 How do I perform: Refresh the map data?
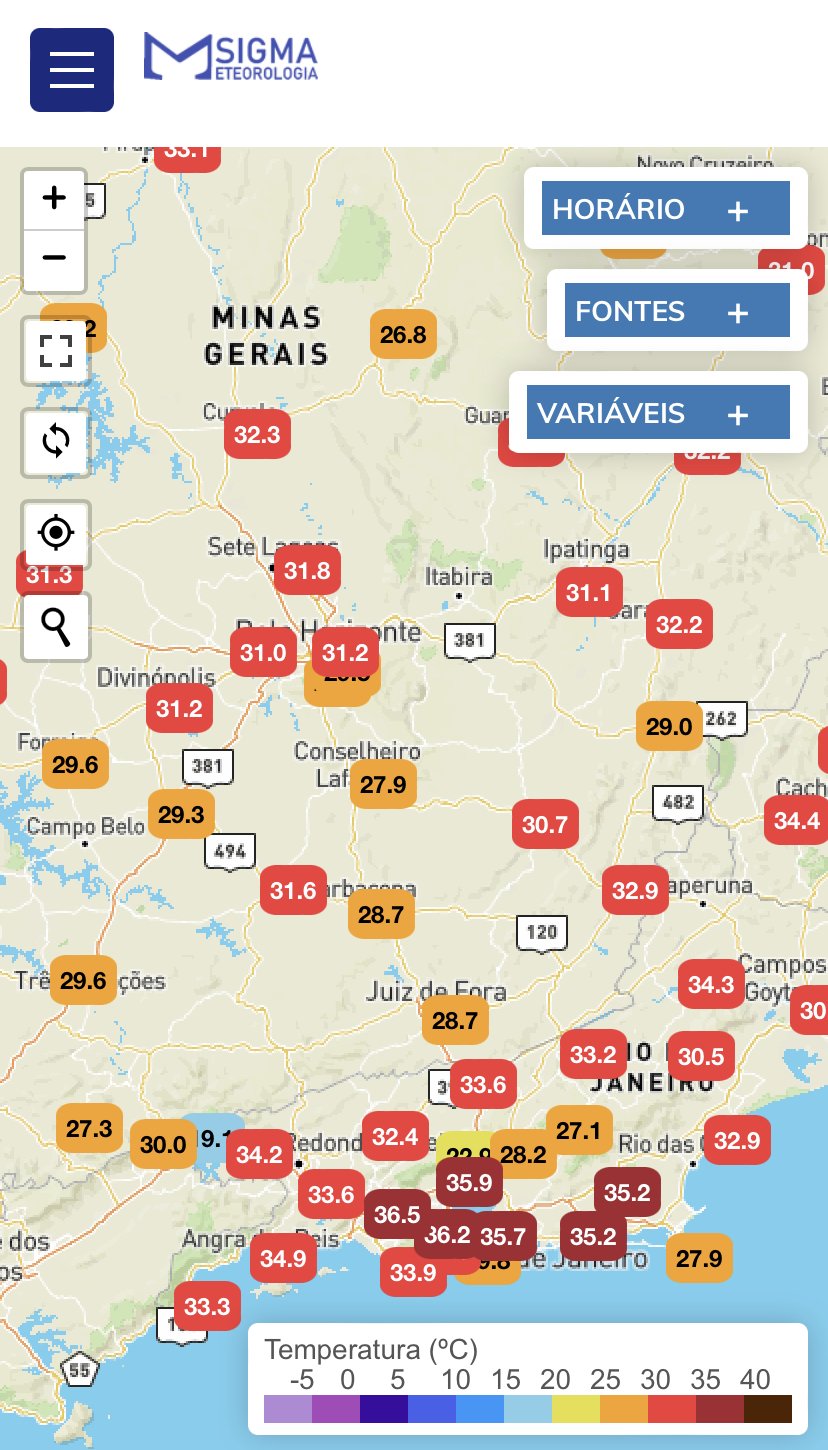(x=56, y=442)
